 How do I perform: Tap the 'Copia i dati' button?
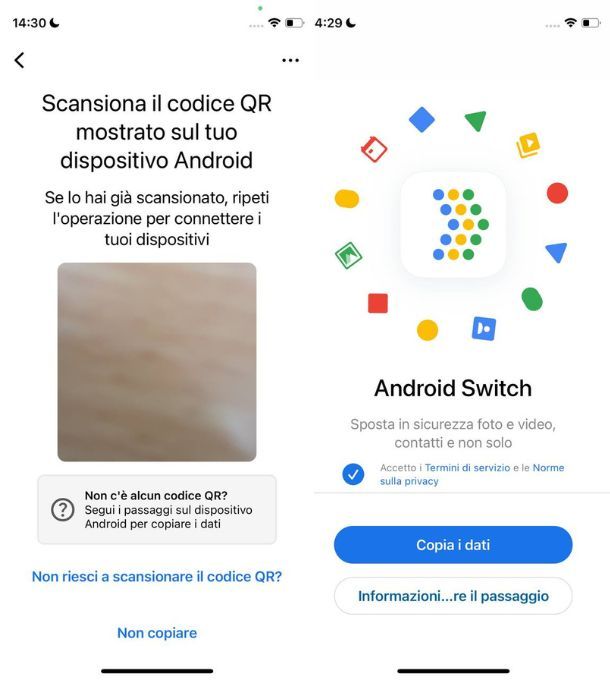pyautogui.click(x=453, y=545)
